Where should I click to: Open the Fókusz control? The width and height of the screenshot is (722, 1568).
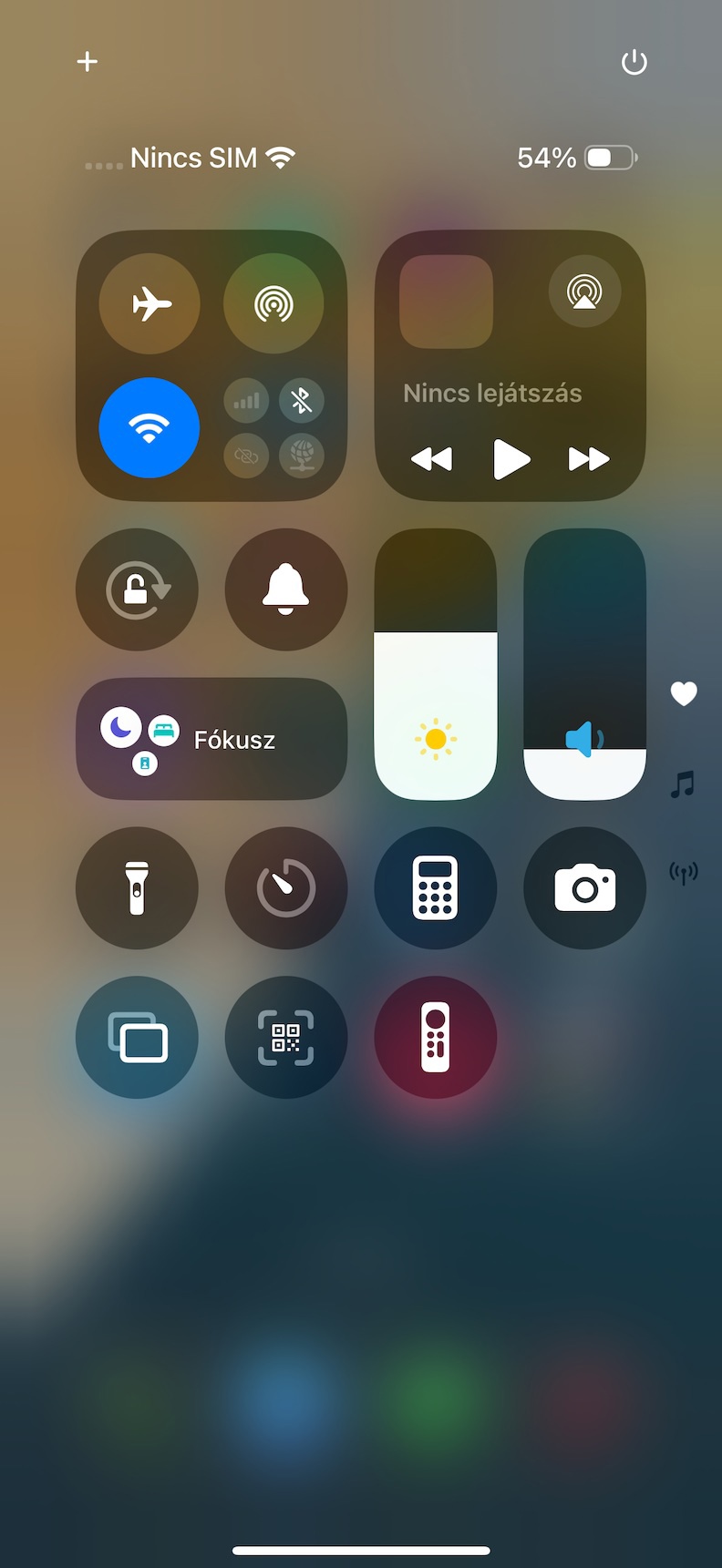(x=211, y=739)
